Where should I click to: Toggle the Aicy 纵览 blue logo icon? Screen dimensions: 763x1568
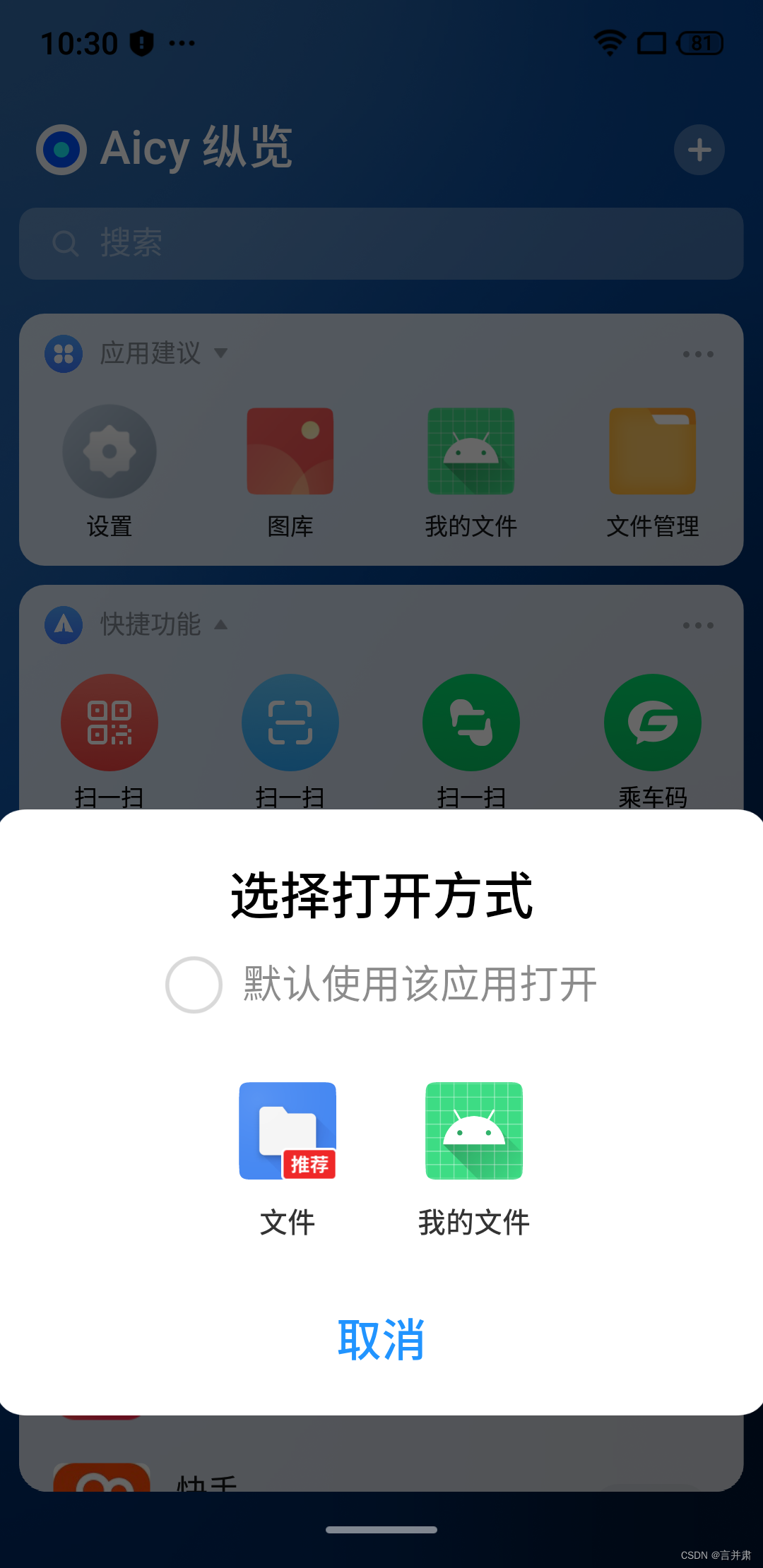coord(62,148)
